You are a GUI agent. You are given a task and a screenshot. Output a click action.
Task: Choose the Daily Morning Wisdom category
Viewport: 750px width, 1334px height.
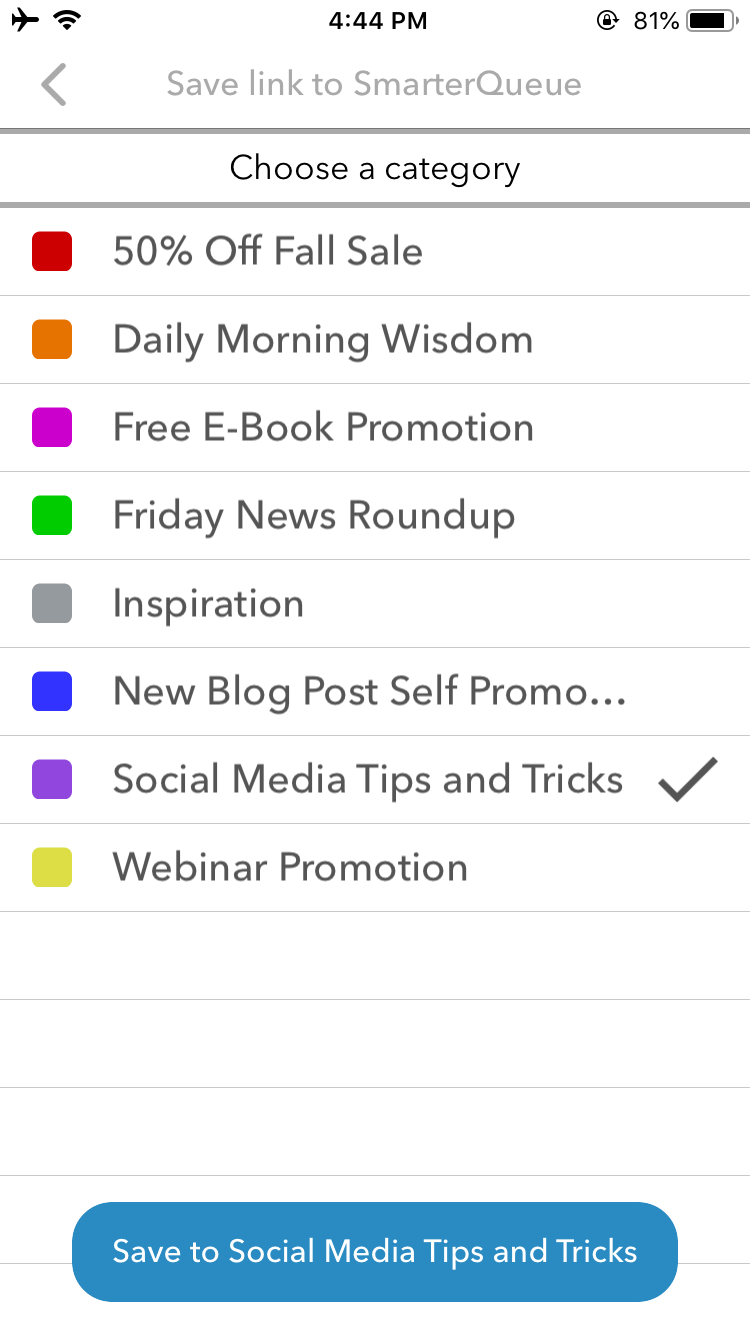coord(322,340)
